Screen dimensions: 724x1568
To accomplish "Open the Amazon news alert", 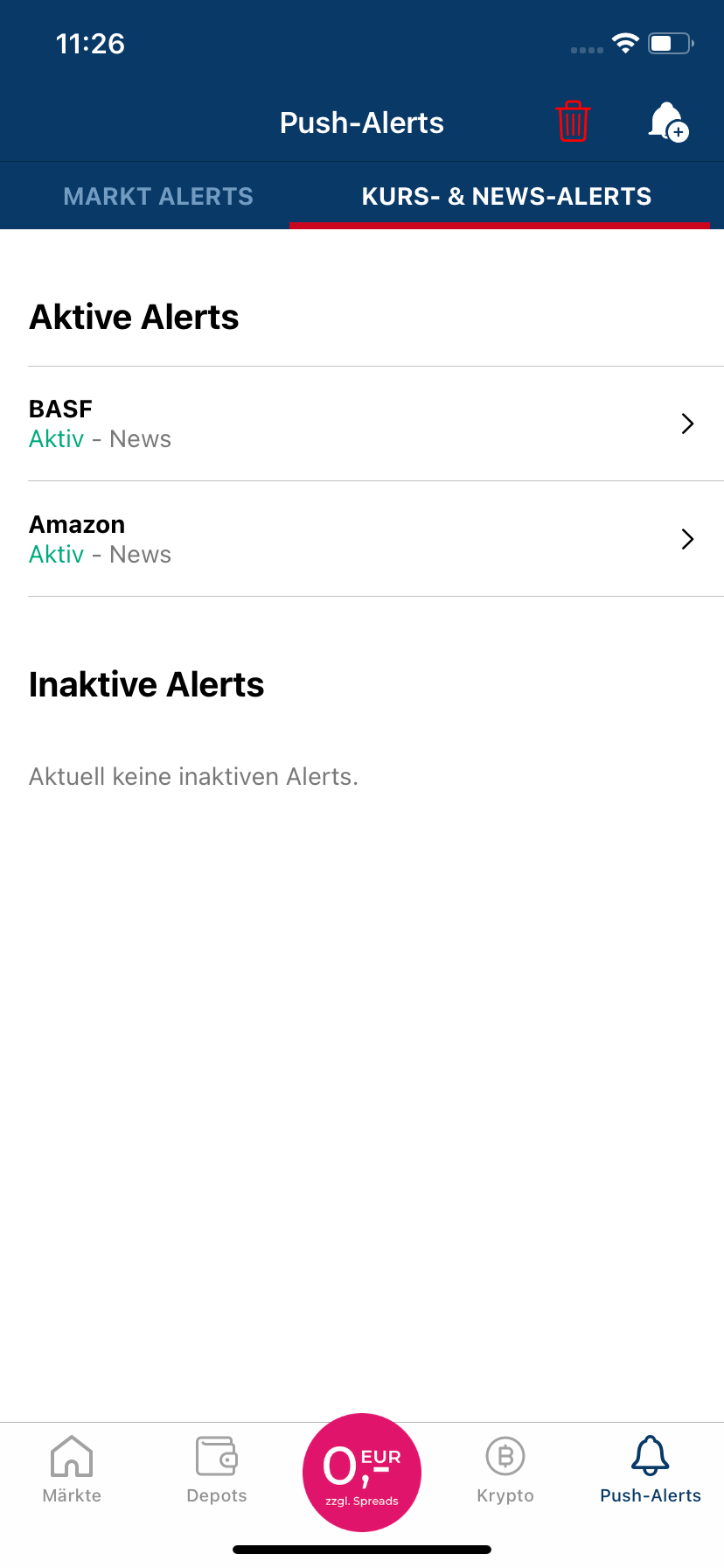I will (x=362, y=539).
